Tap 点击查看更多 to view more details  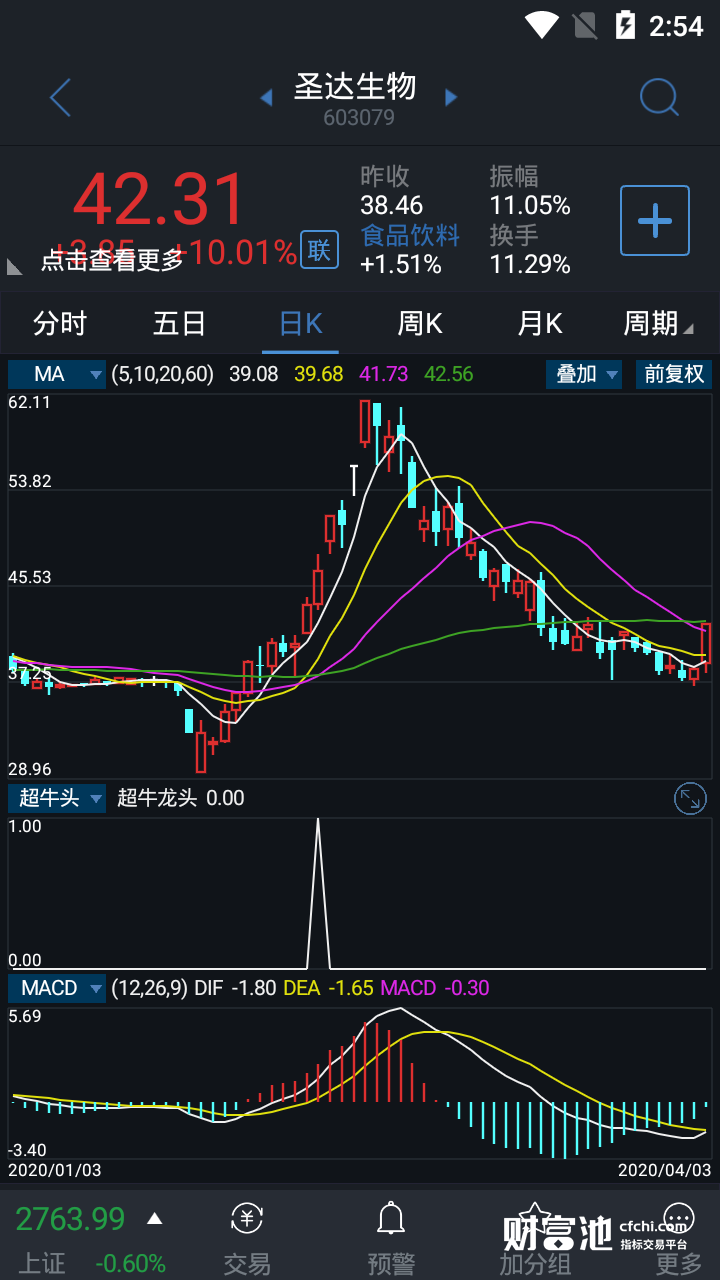click(112, 261)
